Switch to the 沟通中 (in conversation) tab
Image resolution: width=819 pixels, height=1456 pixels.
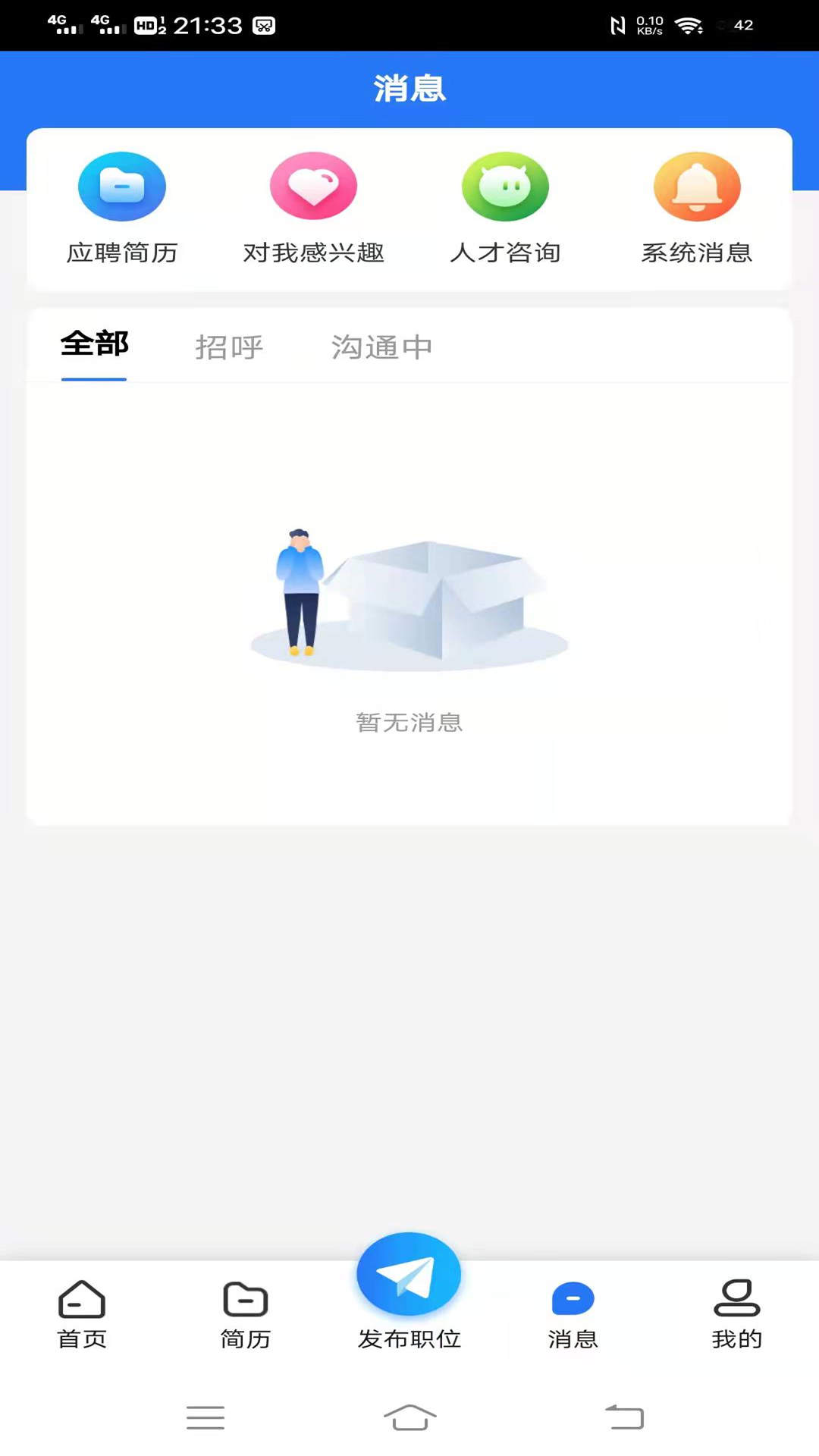point(381,347)
